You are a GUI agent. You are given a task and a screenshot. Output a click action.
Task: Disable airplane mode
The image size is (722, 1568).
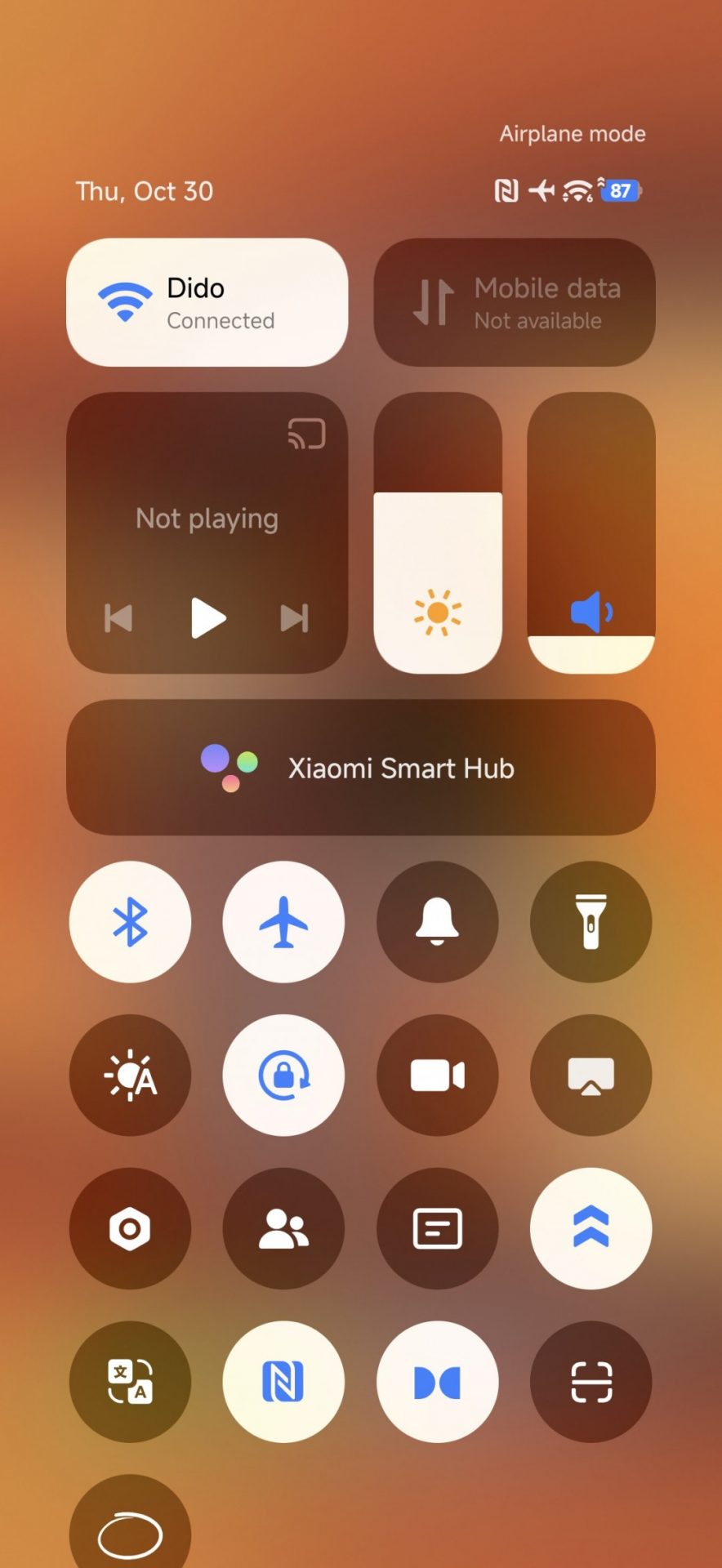point(283,922)
